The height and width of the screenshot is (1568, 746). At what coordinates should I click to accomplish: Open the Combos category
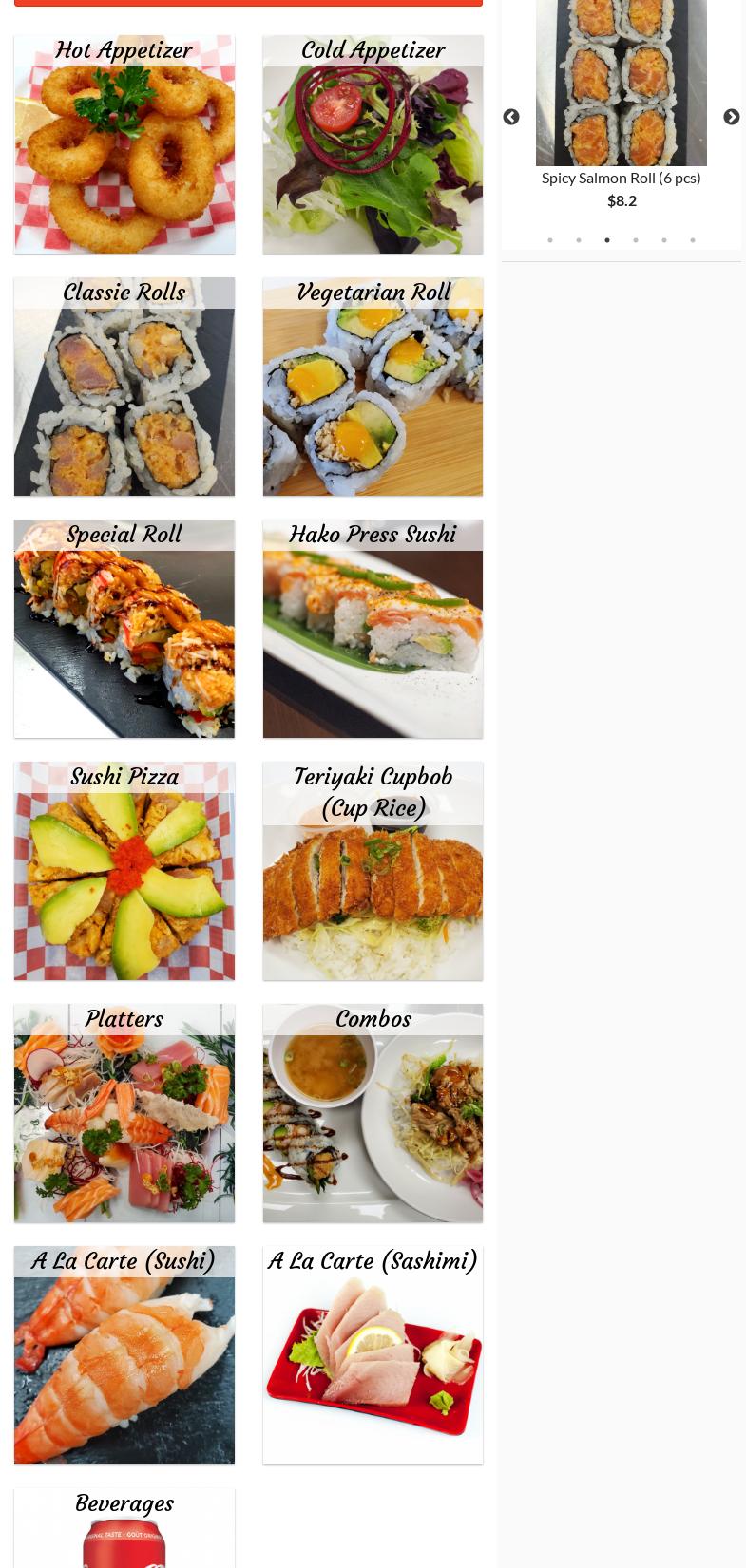[373, 1113]
